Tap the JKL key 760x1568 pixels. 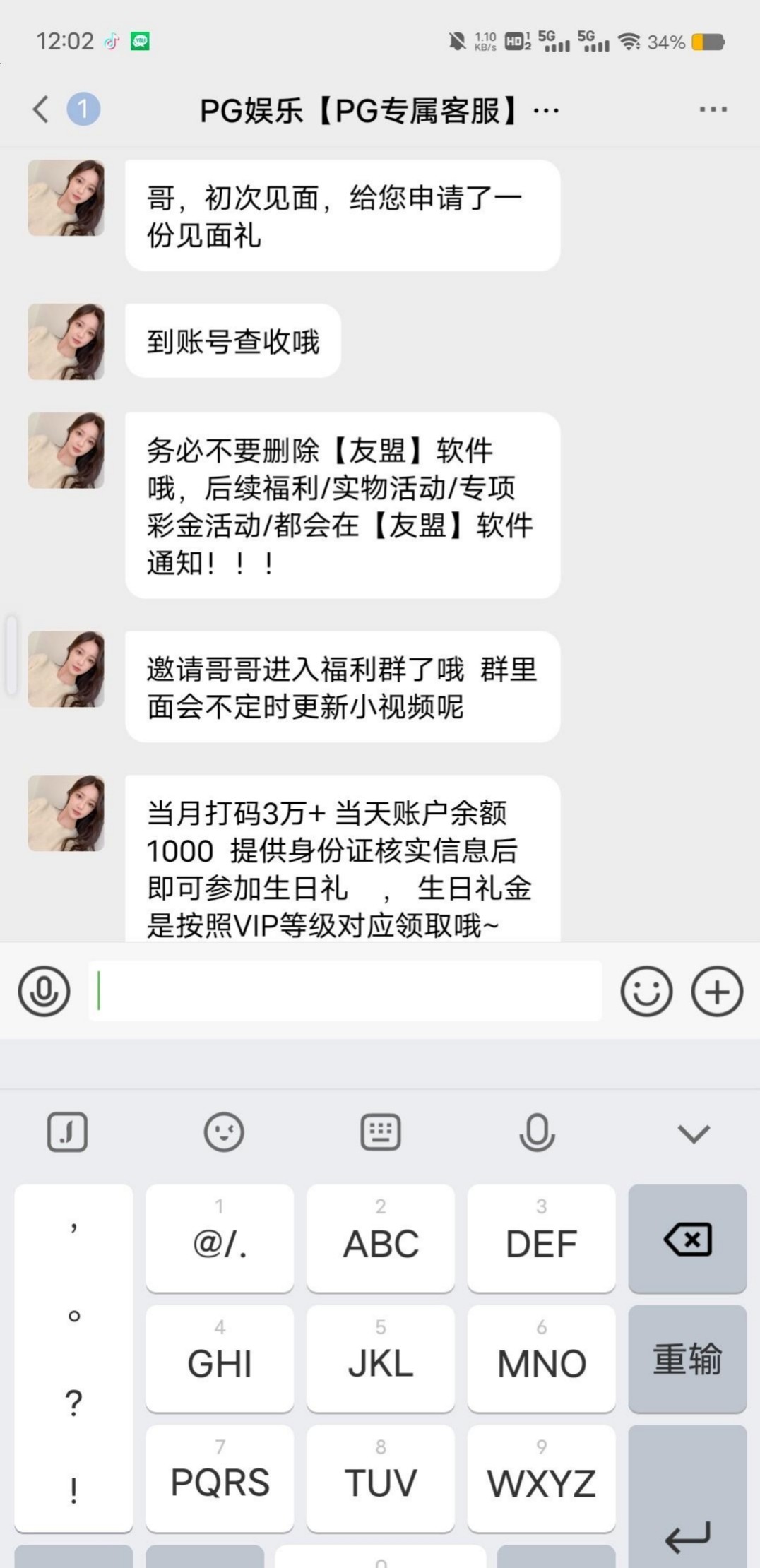point(381,1358)
